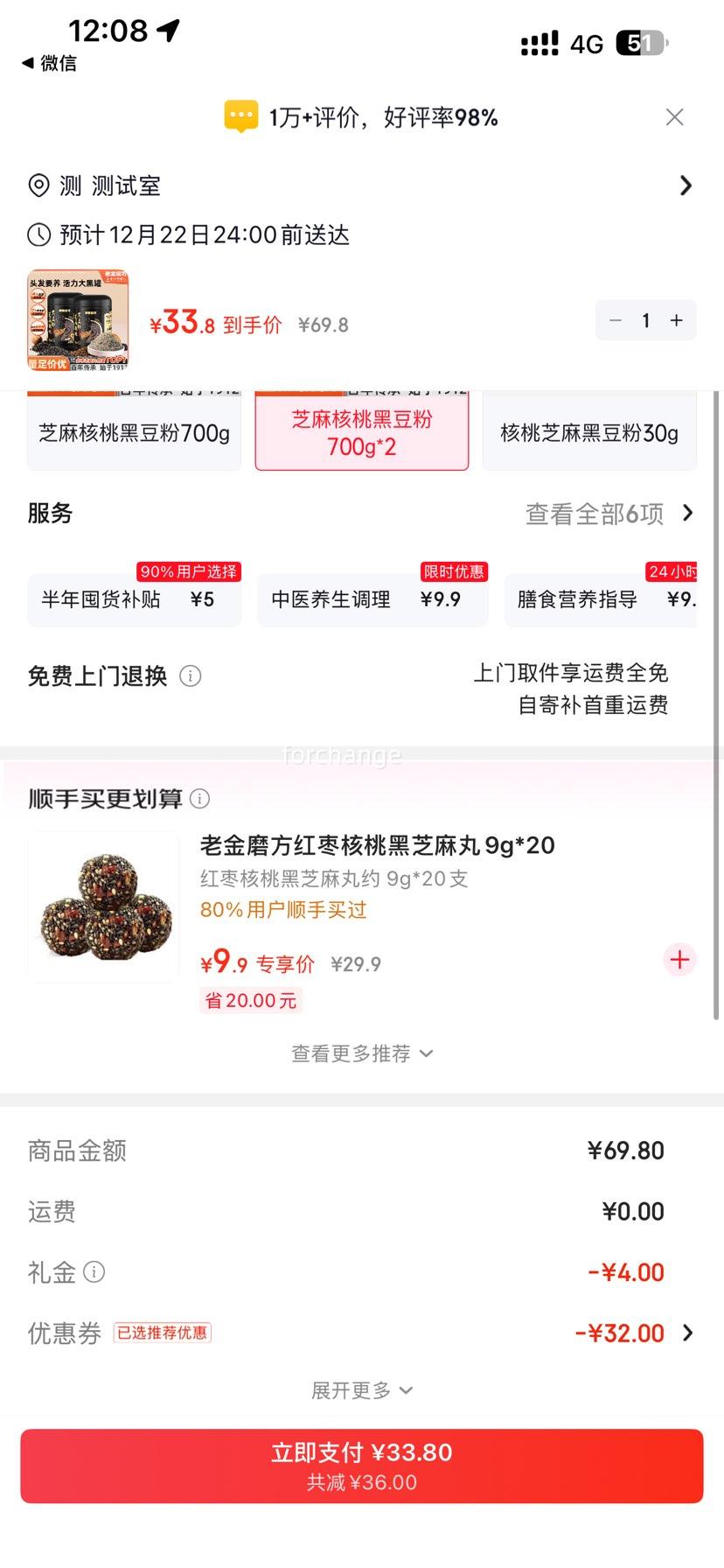Tap the clock icon before the delivery time

[x=37, y=234]
